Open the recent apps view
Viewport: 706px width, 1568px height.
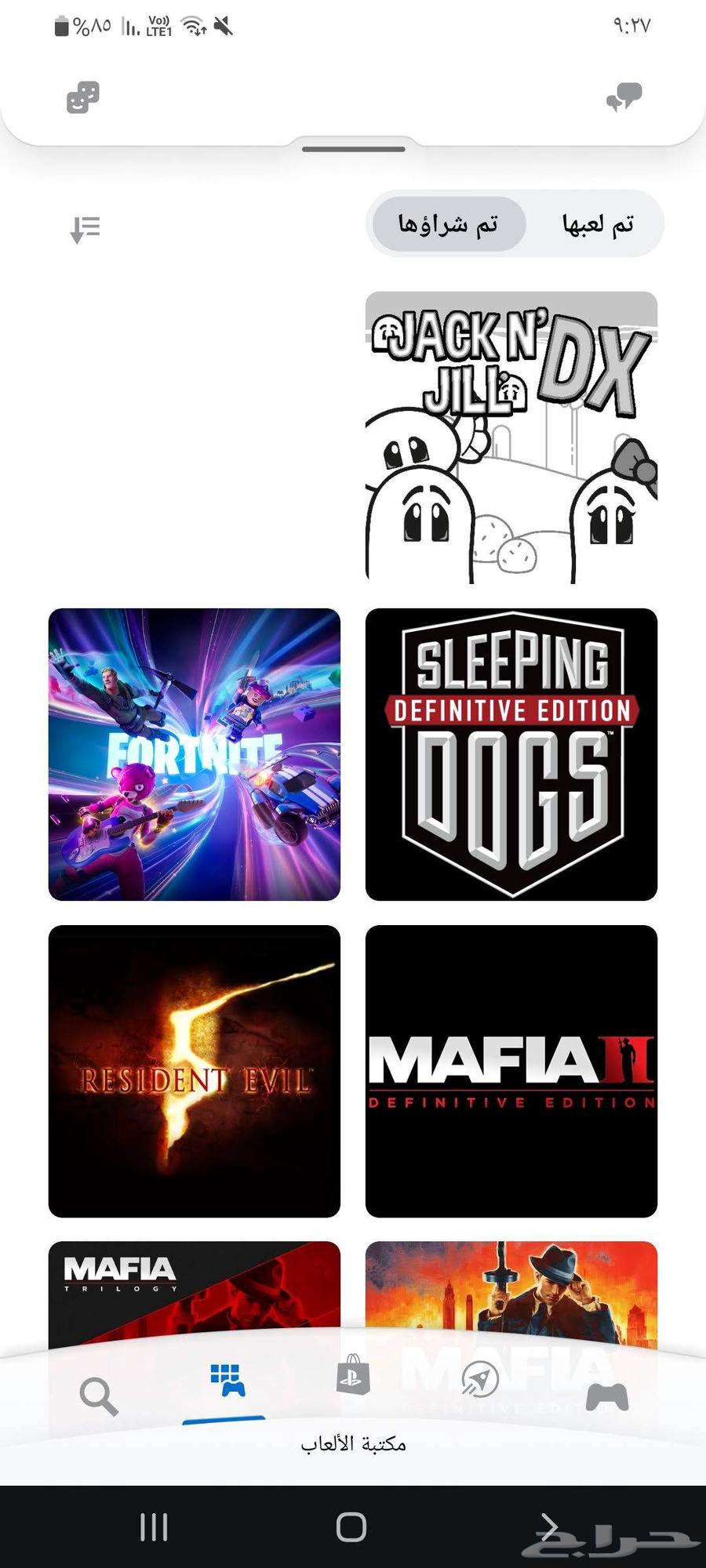pyautogui.click(x=154, y=1526)
